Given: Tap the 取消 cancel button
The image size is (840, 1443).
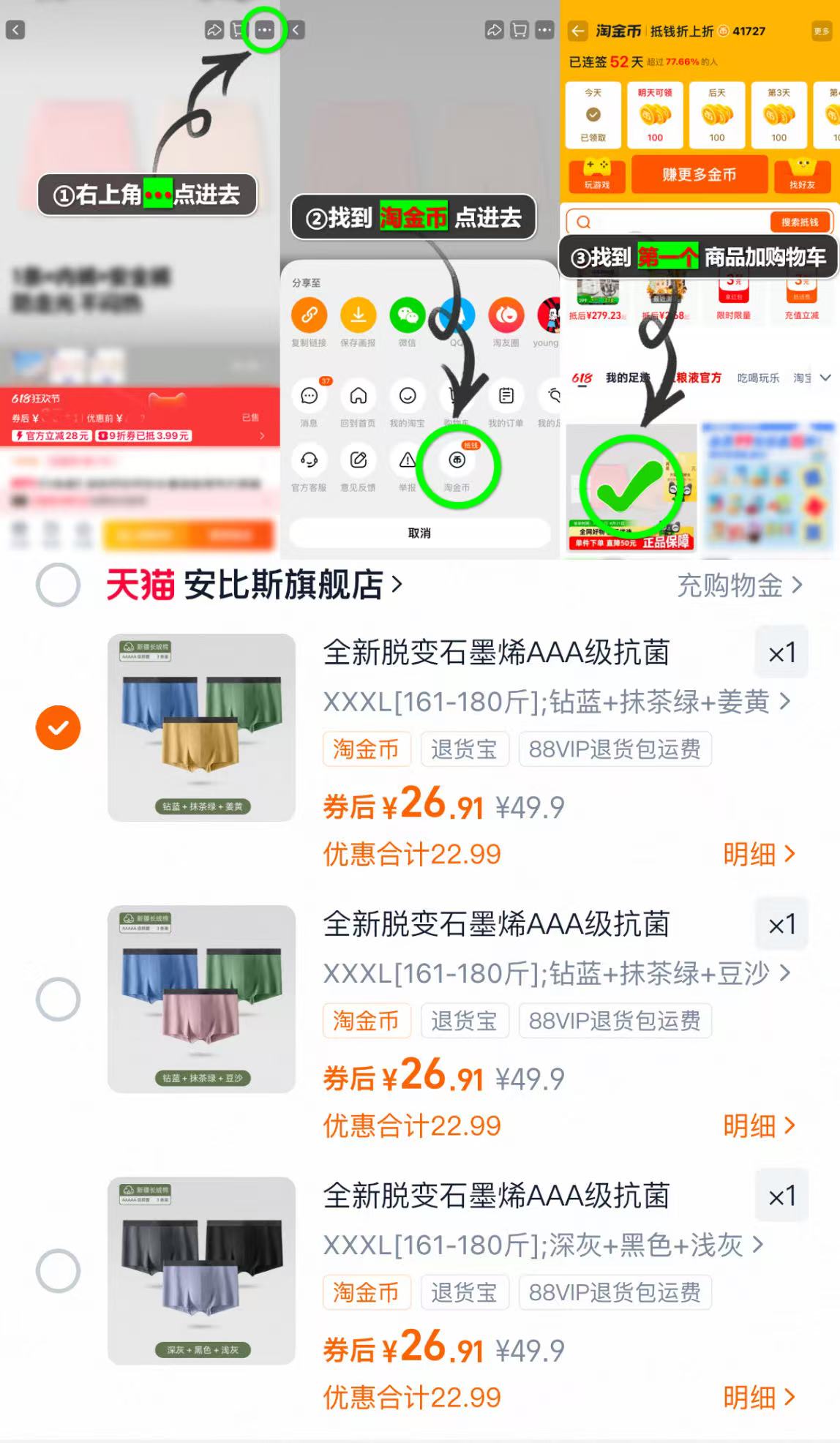Looking at the screenshot, I should (420, 533).
